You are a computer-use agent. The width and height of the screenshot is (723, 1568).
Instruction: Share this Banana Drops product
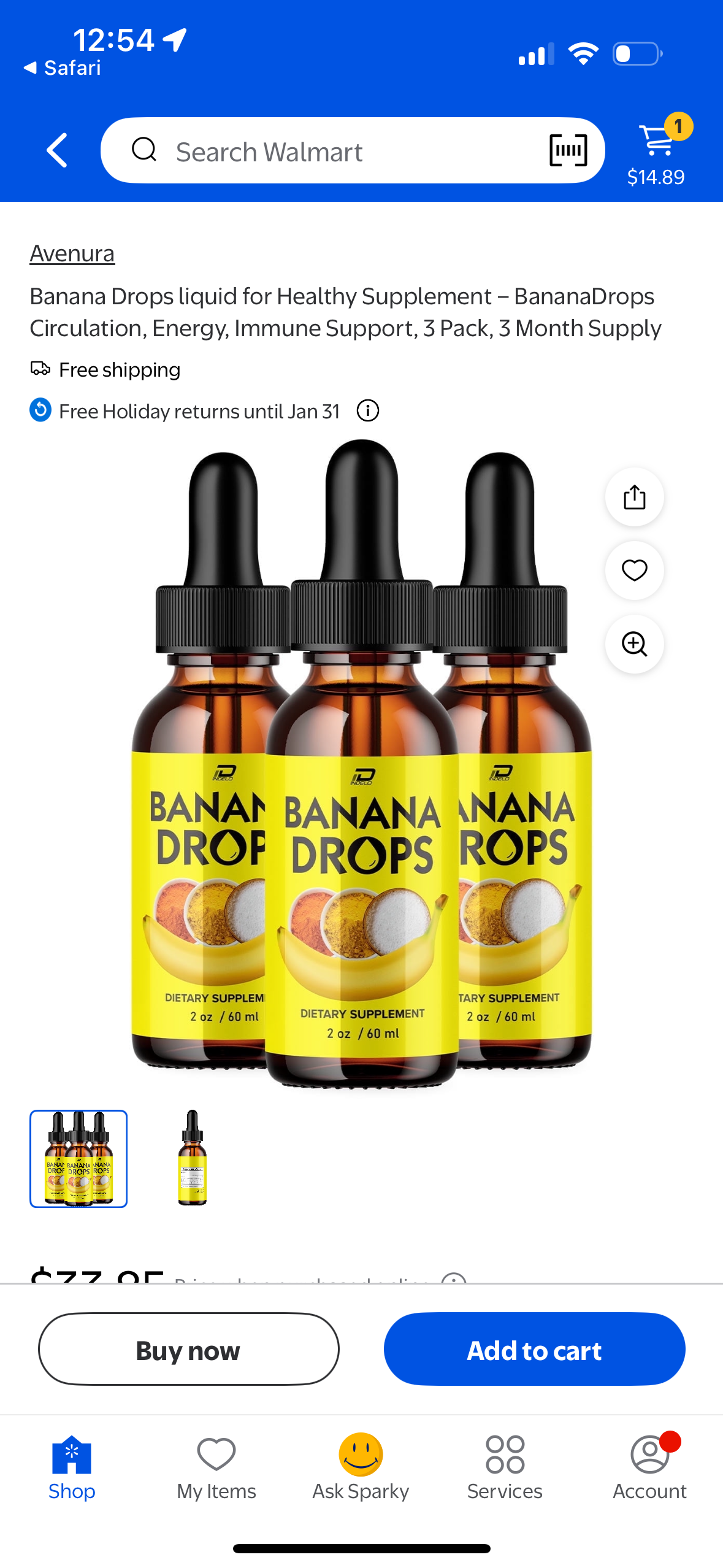coord(634,497)
